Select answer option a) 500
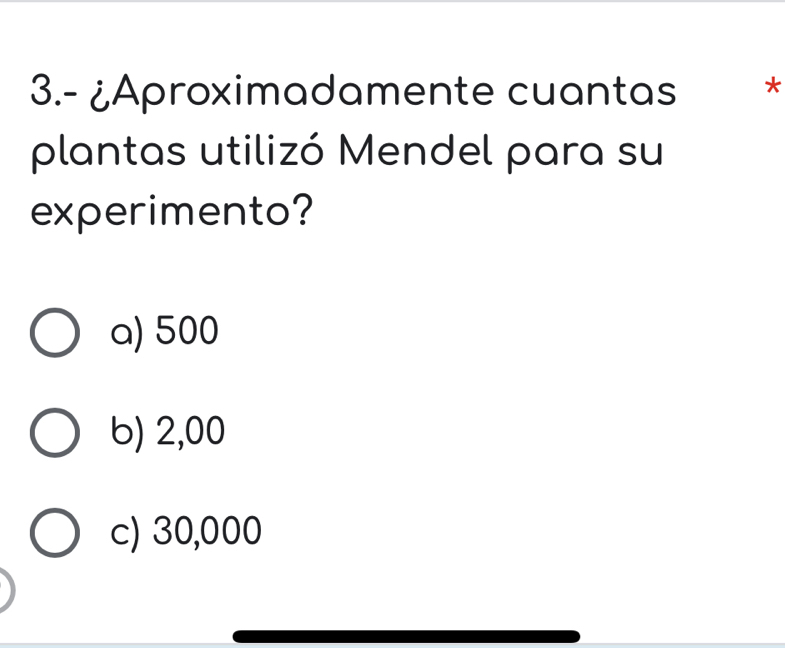 point(54,333)
